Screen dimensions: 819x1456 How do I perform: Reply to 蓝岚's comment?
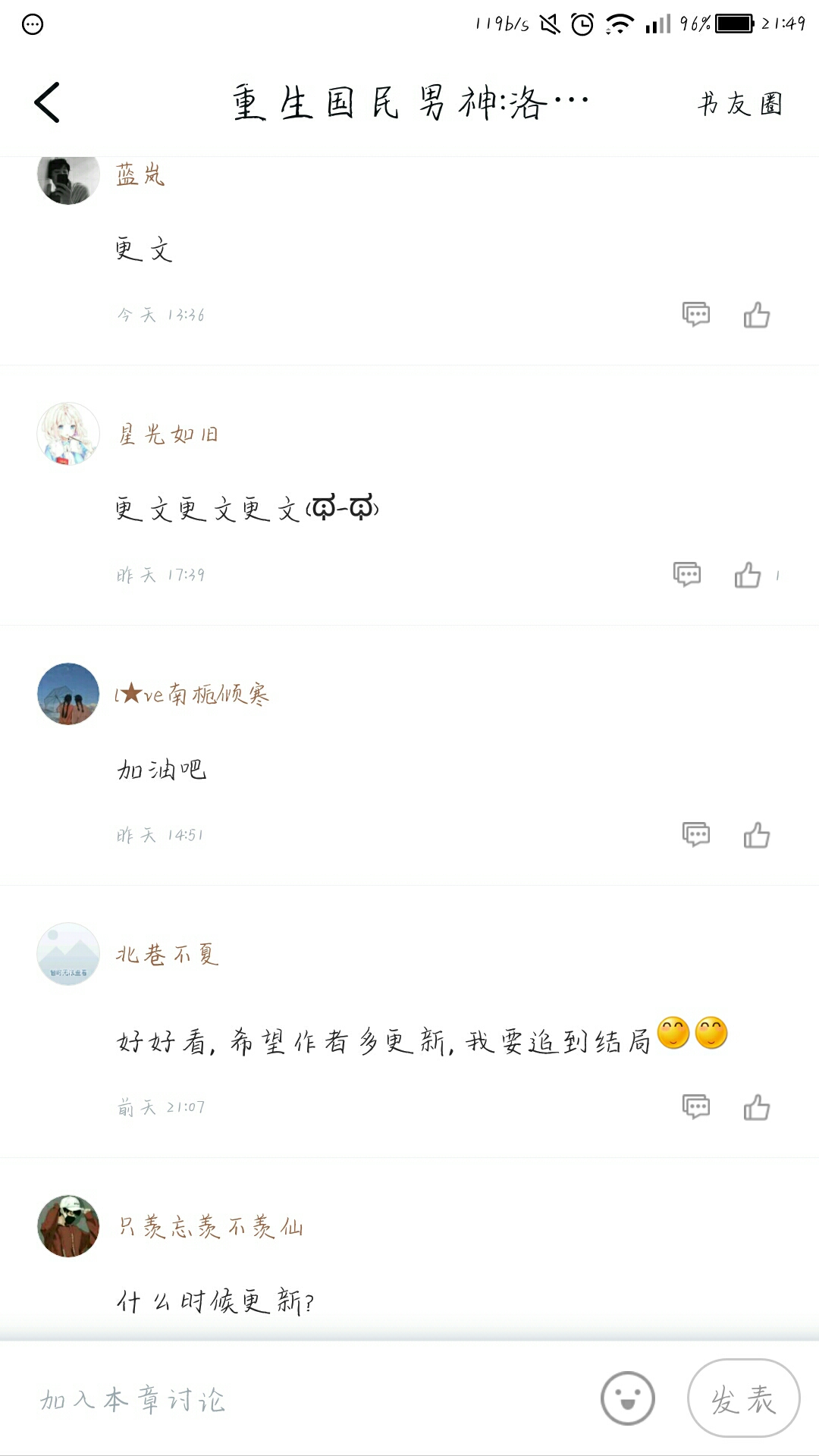pyautogui.click(x=695, y=314)
